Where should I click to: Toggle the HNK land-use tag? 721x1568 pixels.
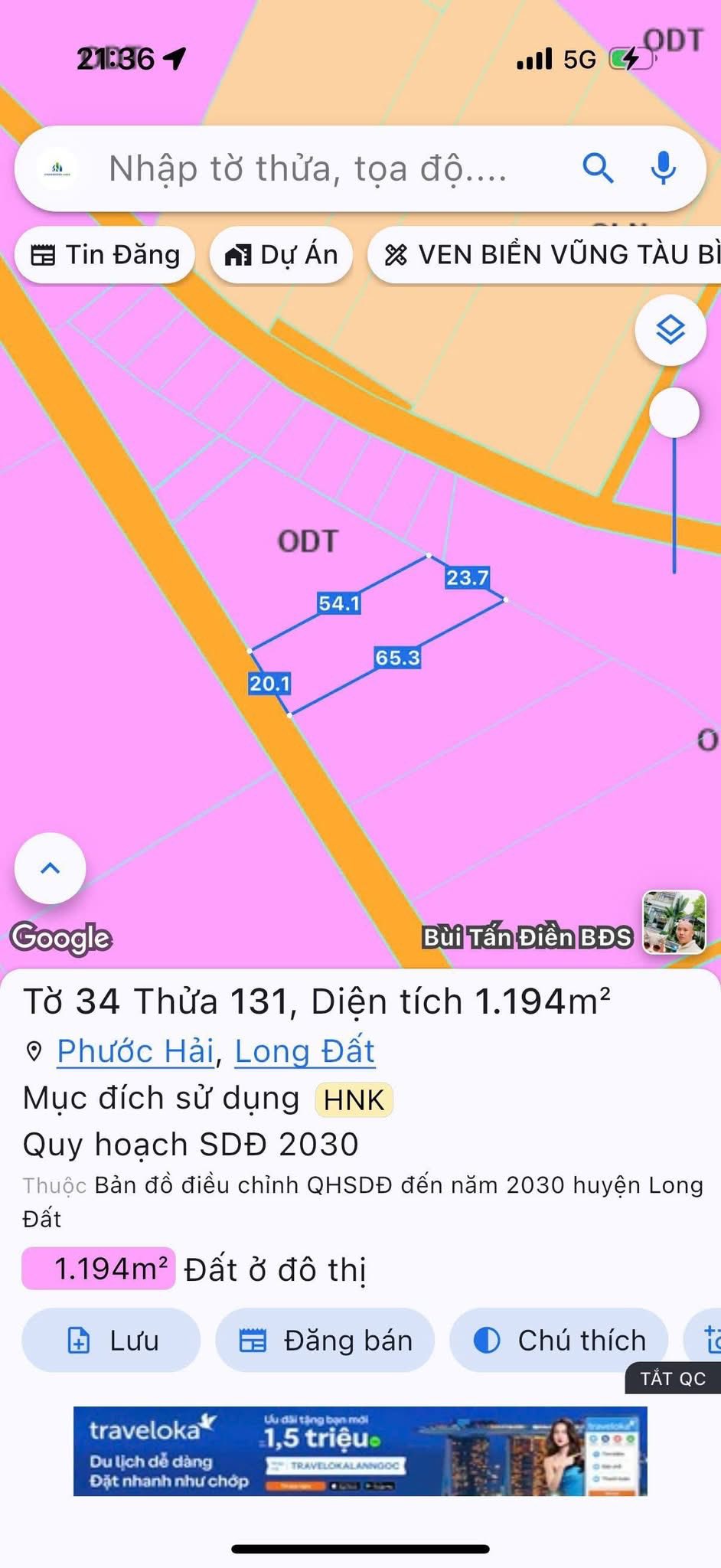pos(353,1098)
